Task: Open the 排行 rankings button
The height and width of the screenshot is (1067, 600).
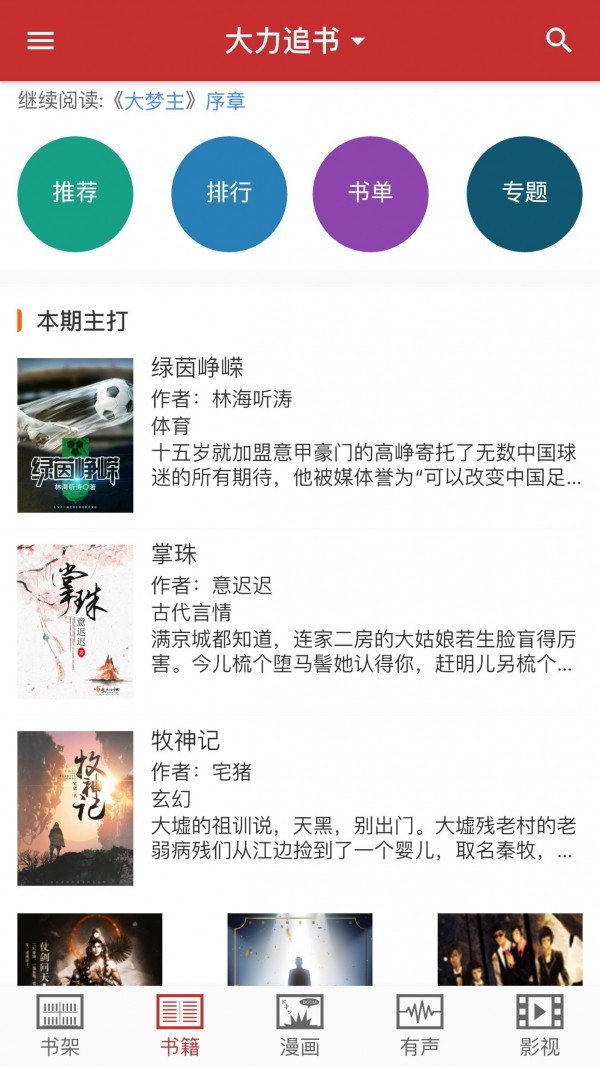Action: tap(229, 193)
